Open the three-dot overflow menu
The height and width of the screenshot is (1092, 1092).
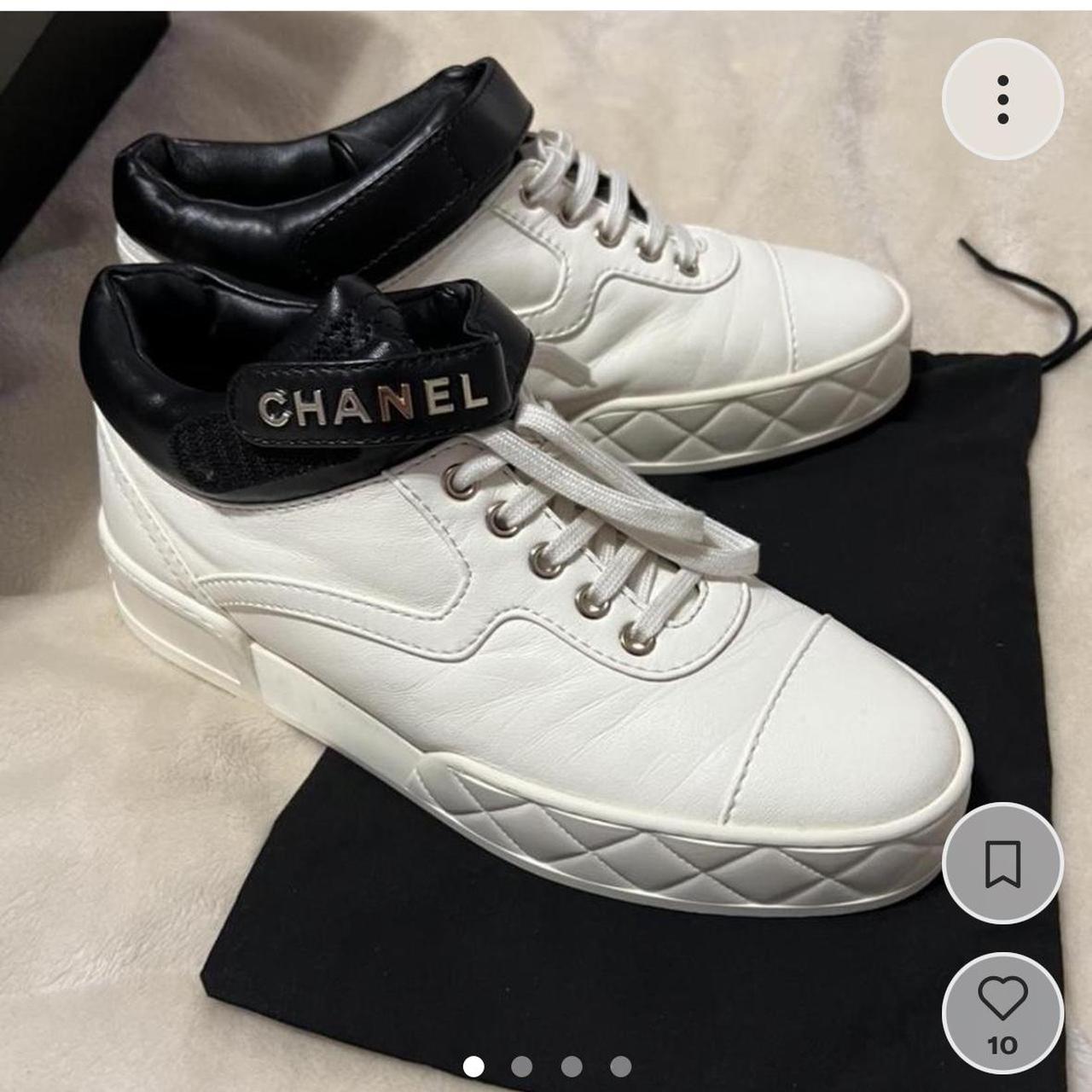[1002, 101]
